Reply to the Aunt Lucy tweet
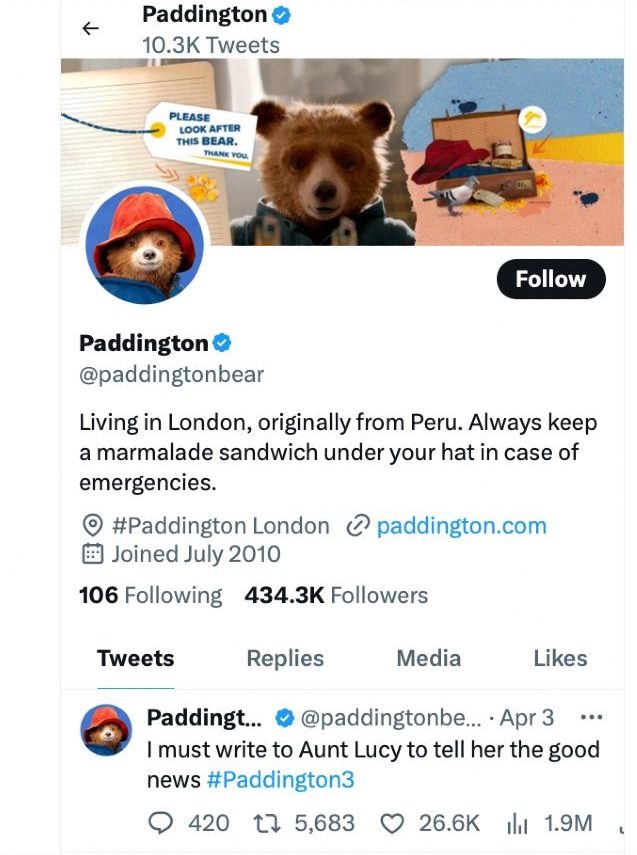This screenshot has width=637, height=855. click(x=161, y=823)
